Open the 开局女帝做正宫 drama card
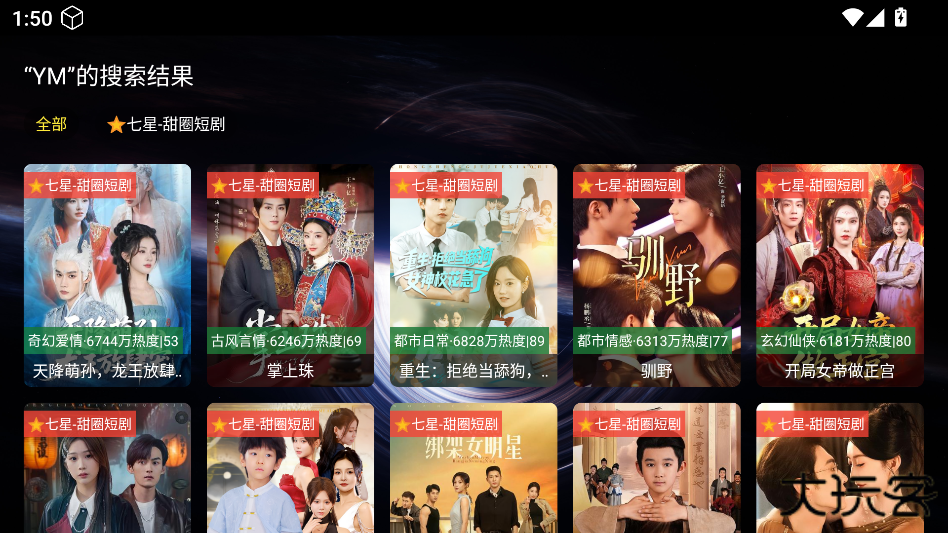 pyautogui.click(x=839, y=275)
